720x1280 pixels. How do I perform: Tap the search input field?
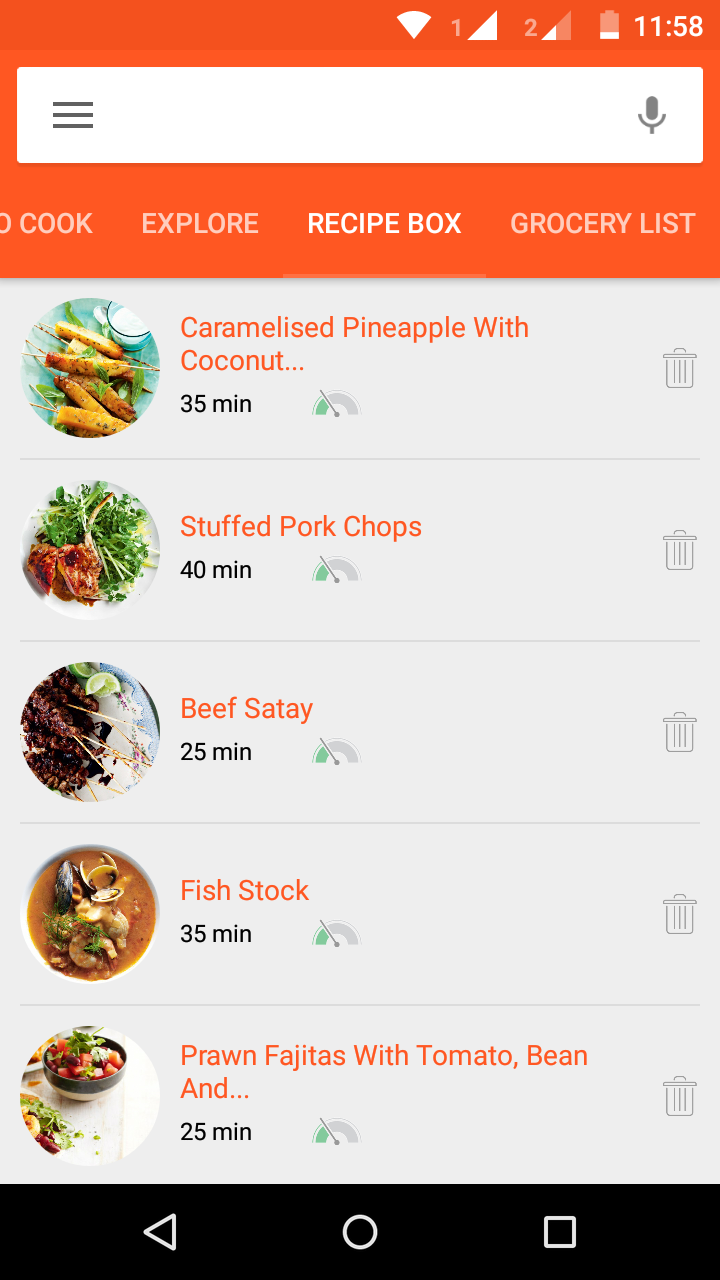tap(360, 114)
